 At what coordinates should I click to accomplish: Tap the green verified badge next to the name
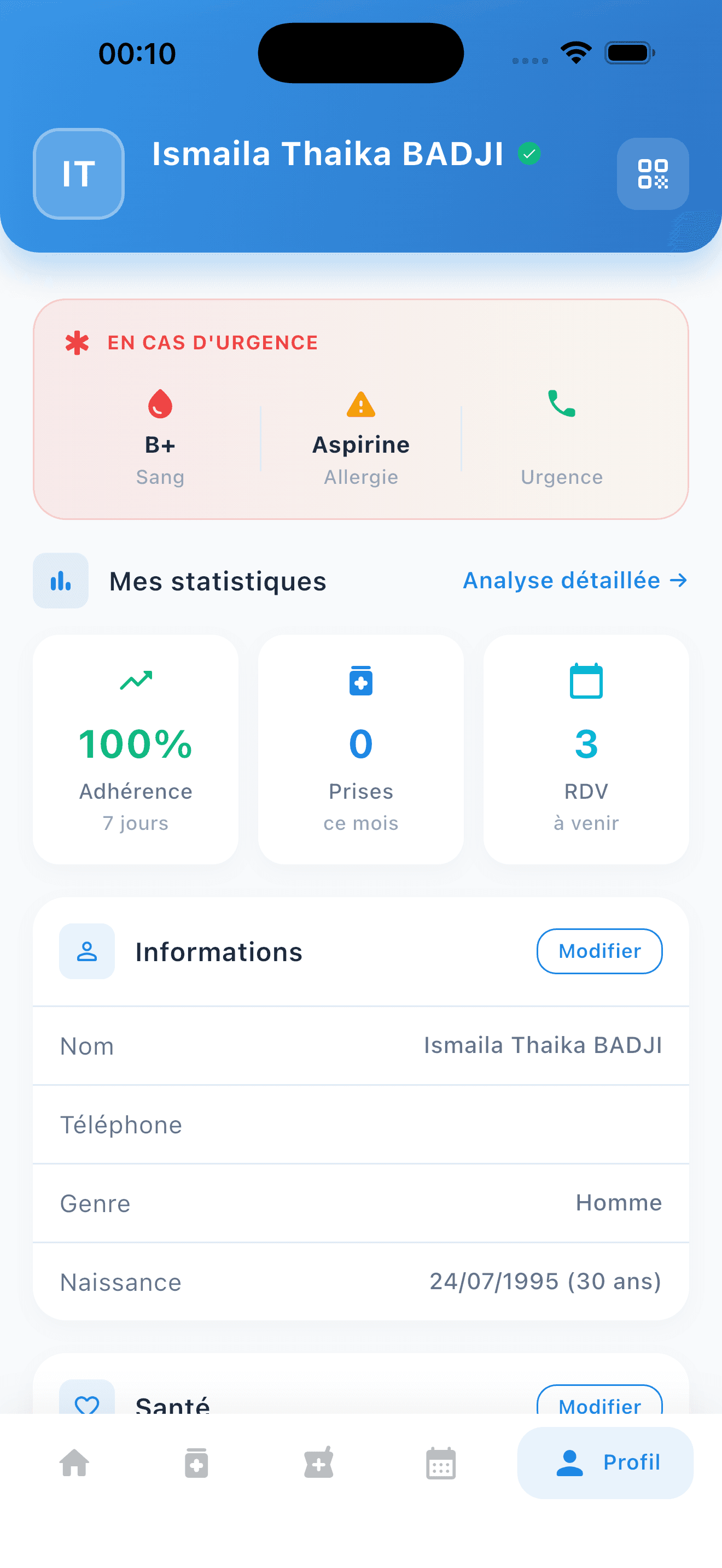click(x=529, y=154)
